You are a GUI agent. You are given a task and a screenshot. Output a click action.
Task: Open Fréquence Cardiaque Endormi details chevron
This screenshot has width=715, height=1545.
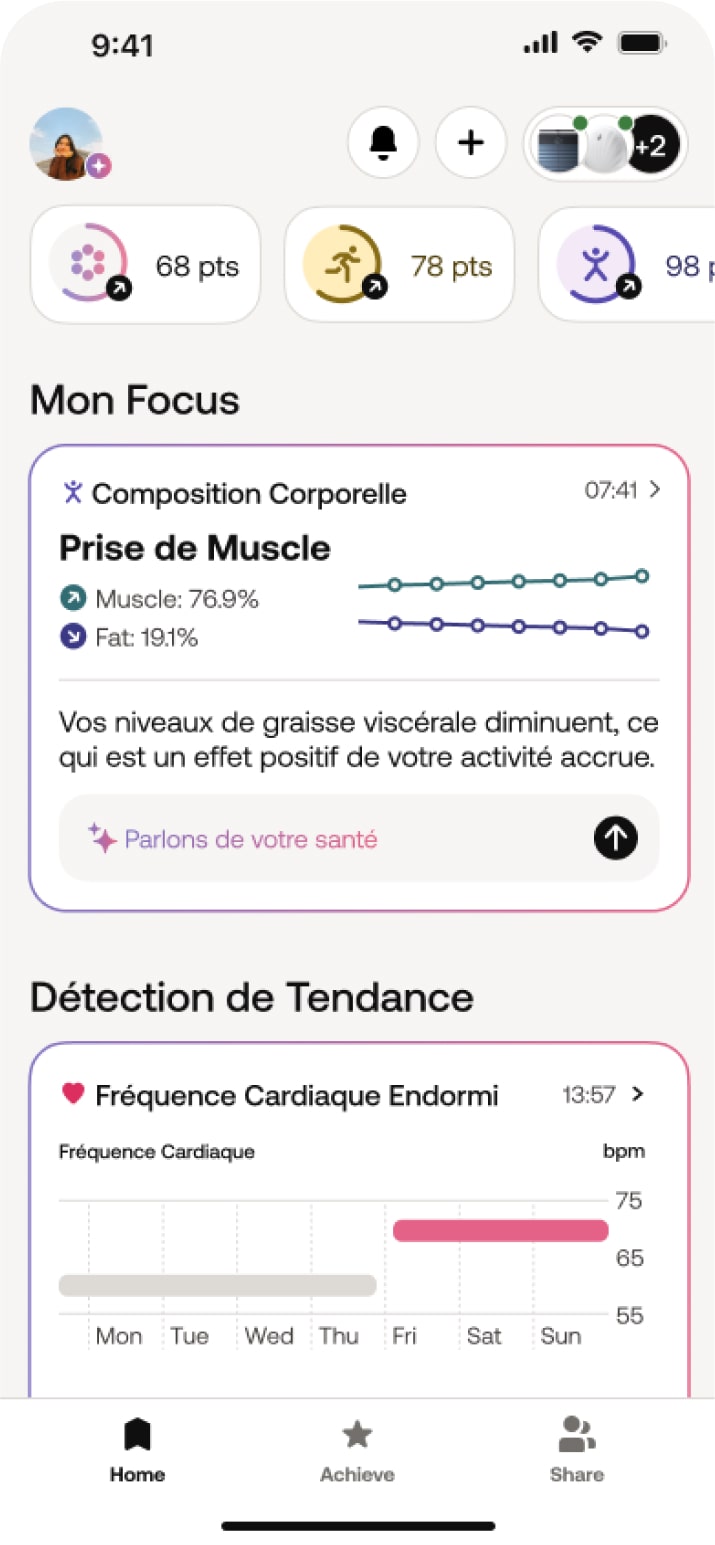(637, 1094)
